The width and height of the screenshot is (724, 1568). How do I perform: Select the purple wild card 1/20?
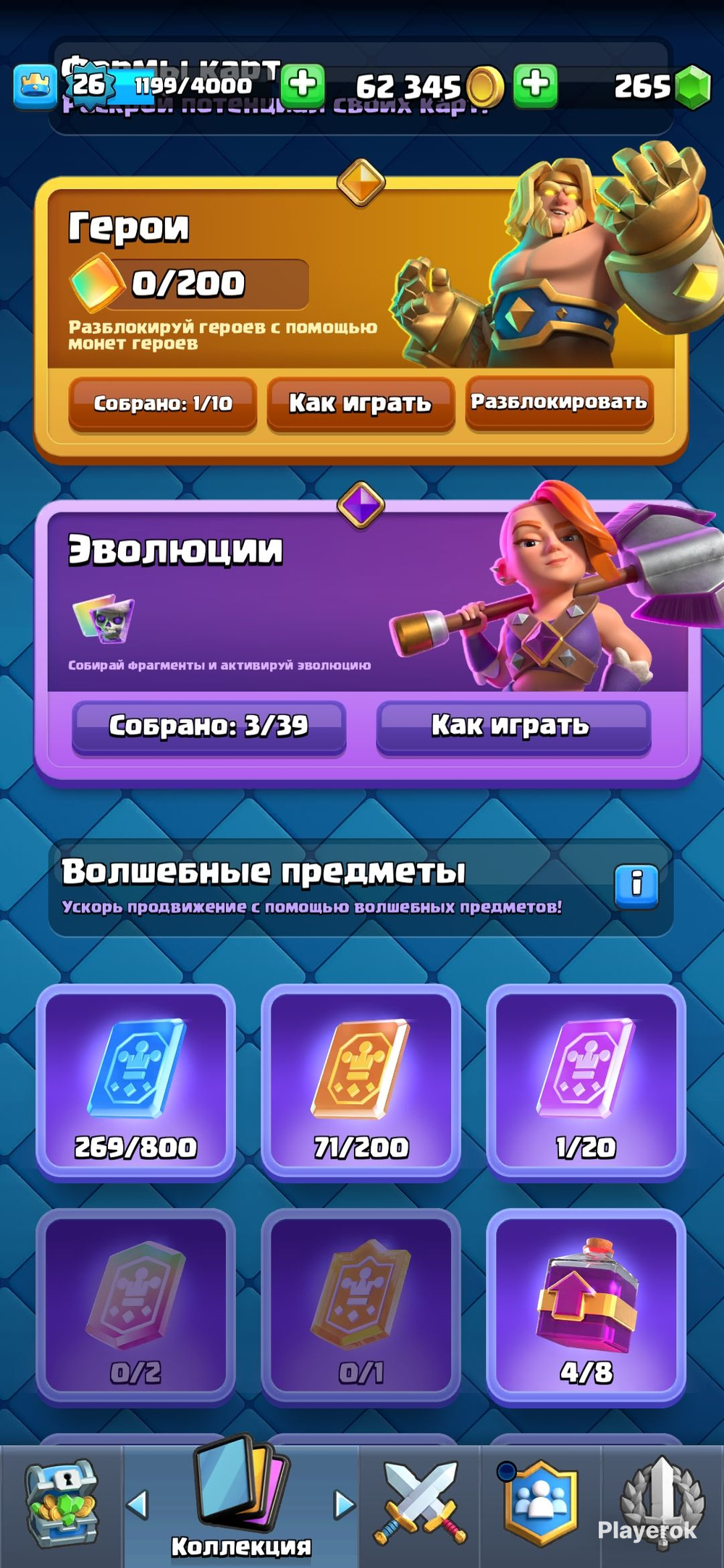[586, 1082]
